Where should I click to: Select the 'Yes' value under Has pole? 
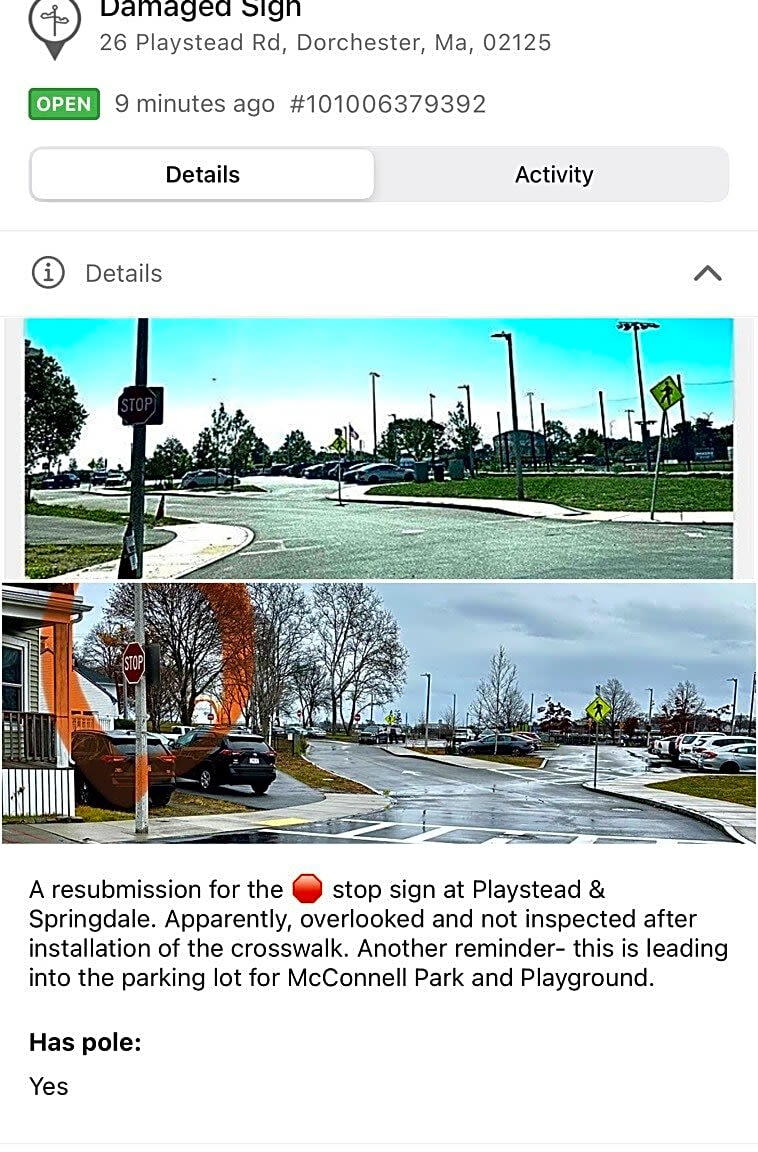48,1086
